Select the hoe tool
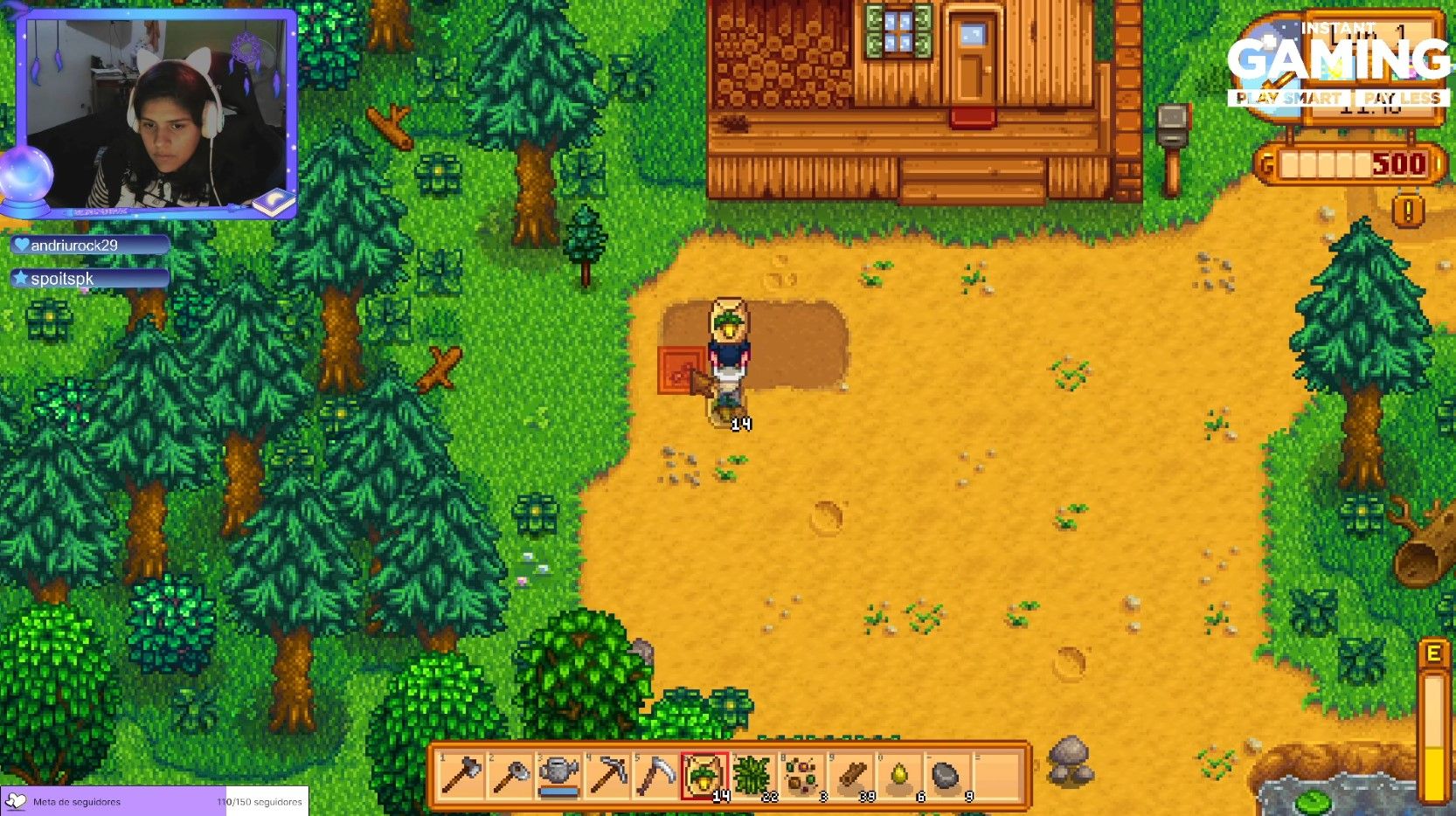 [x=510, y=775]
